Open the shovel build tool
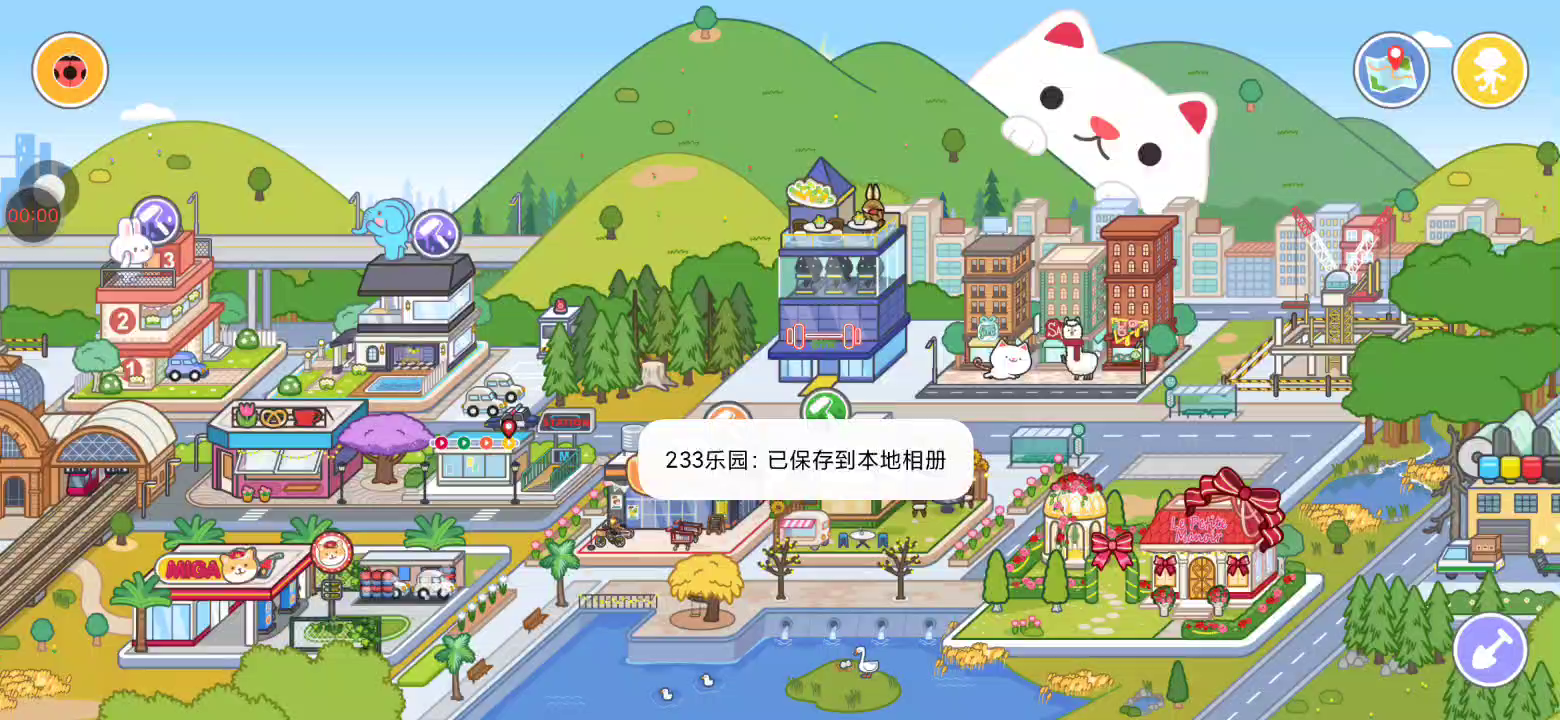This screenshot has width=1560, height=720. coord(1490,650)
